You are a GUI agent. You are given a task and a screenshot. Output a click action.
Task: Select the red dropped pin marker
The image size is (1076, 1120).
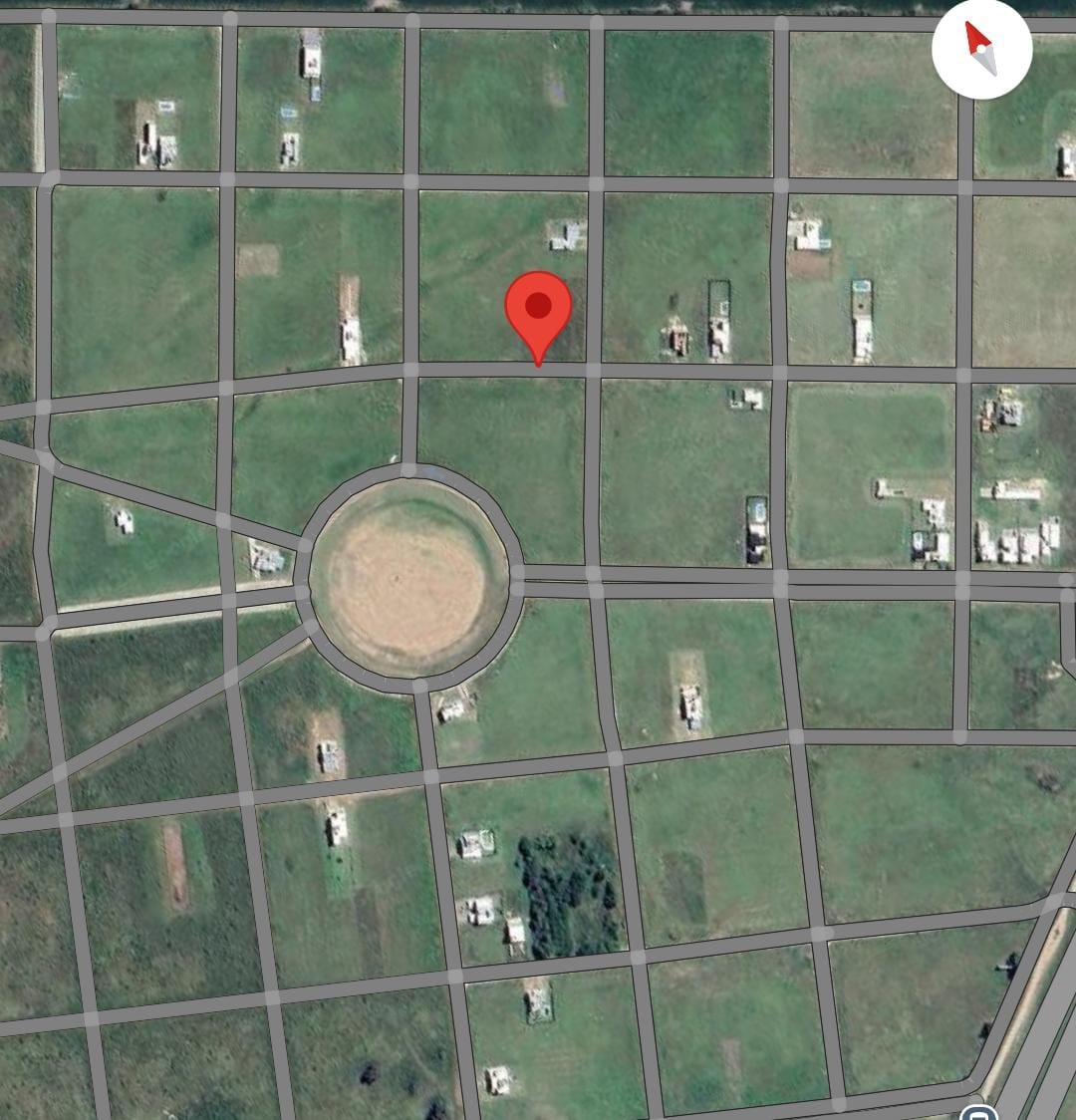[538, 309]
